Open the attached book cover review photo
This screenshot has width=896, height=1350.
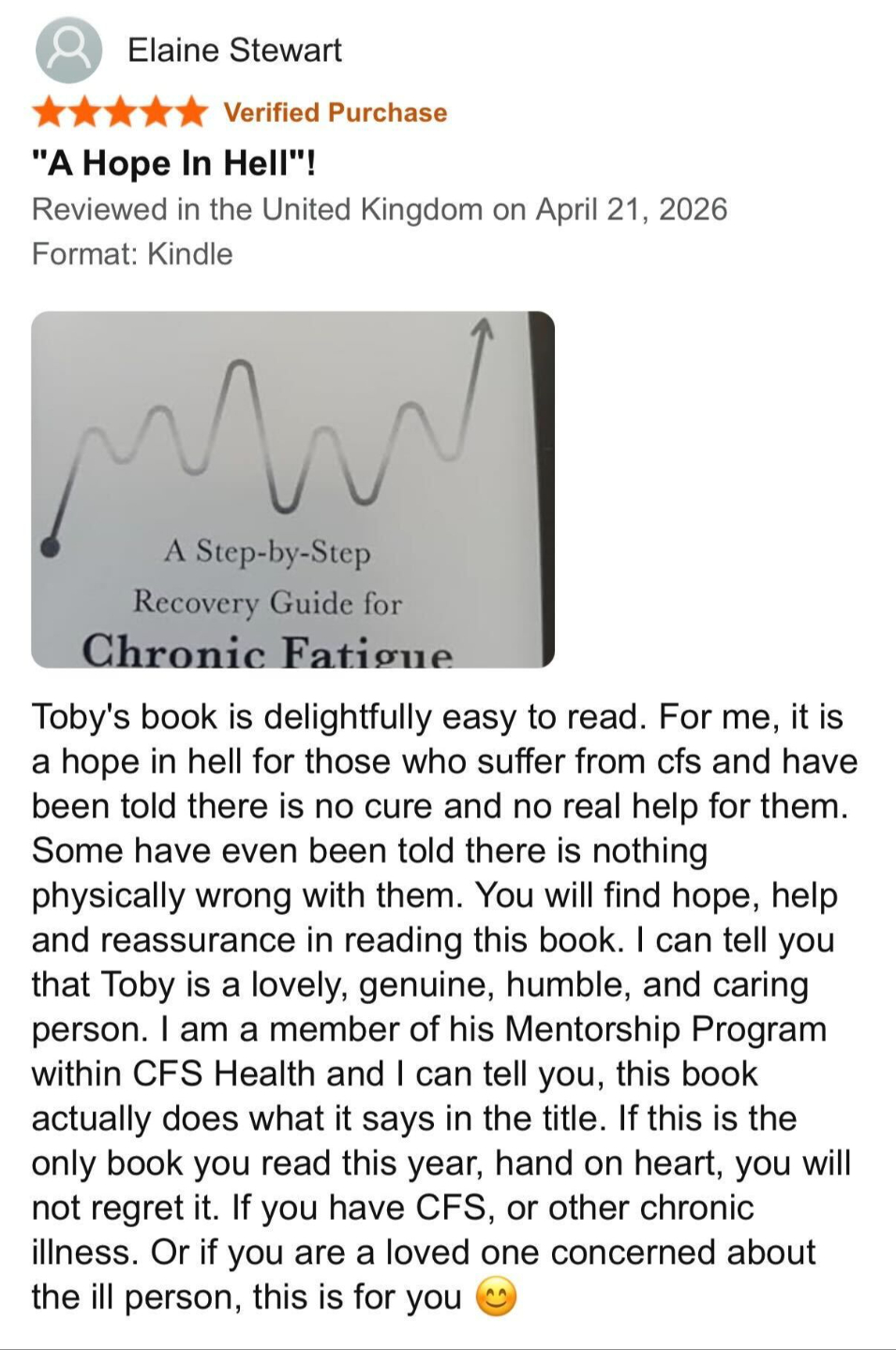tap(292, 489)
